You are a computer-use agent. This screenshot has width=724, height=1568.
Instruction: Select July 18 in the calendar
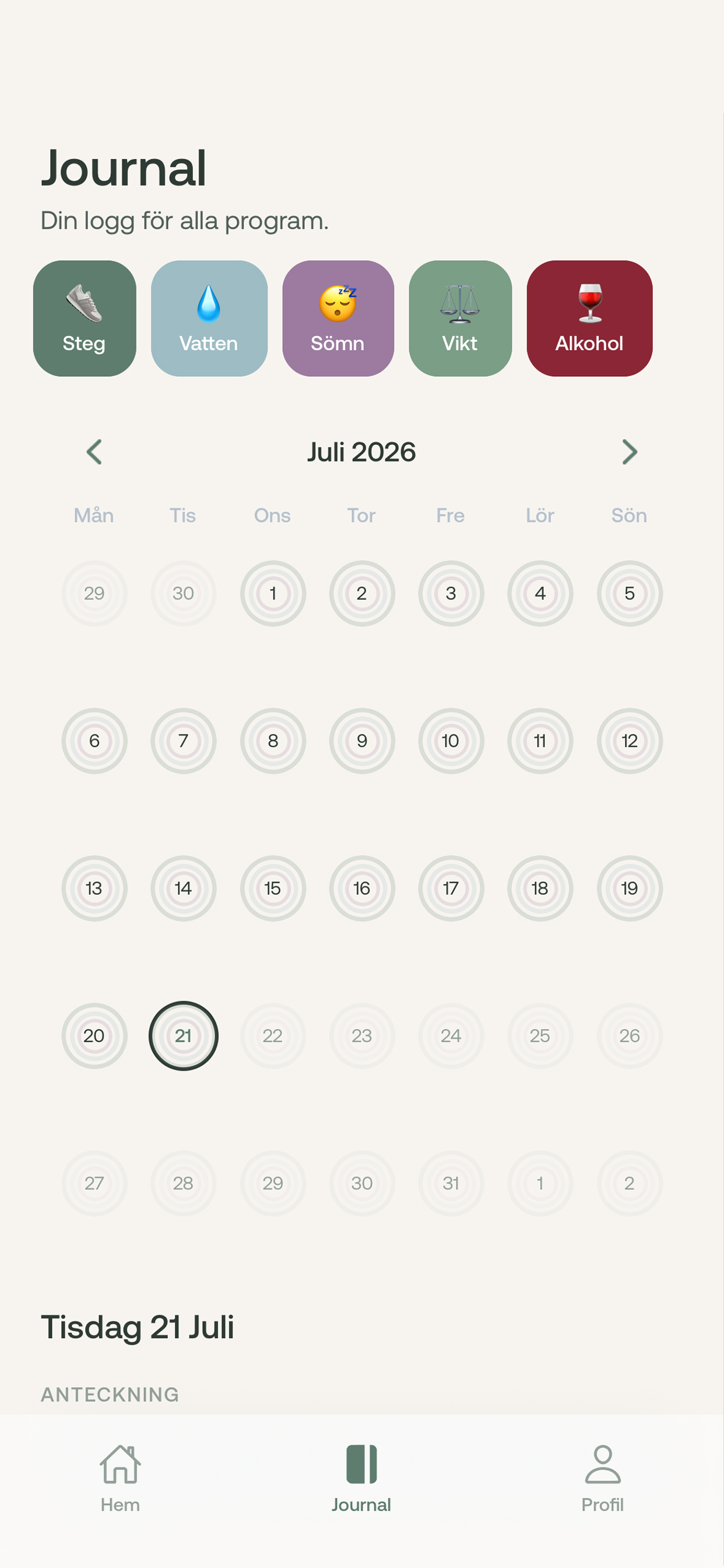coord(540,888)
